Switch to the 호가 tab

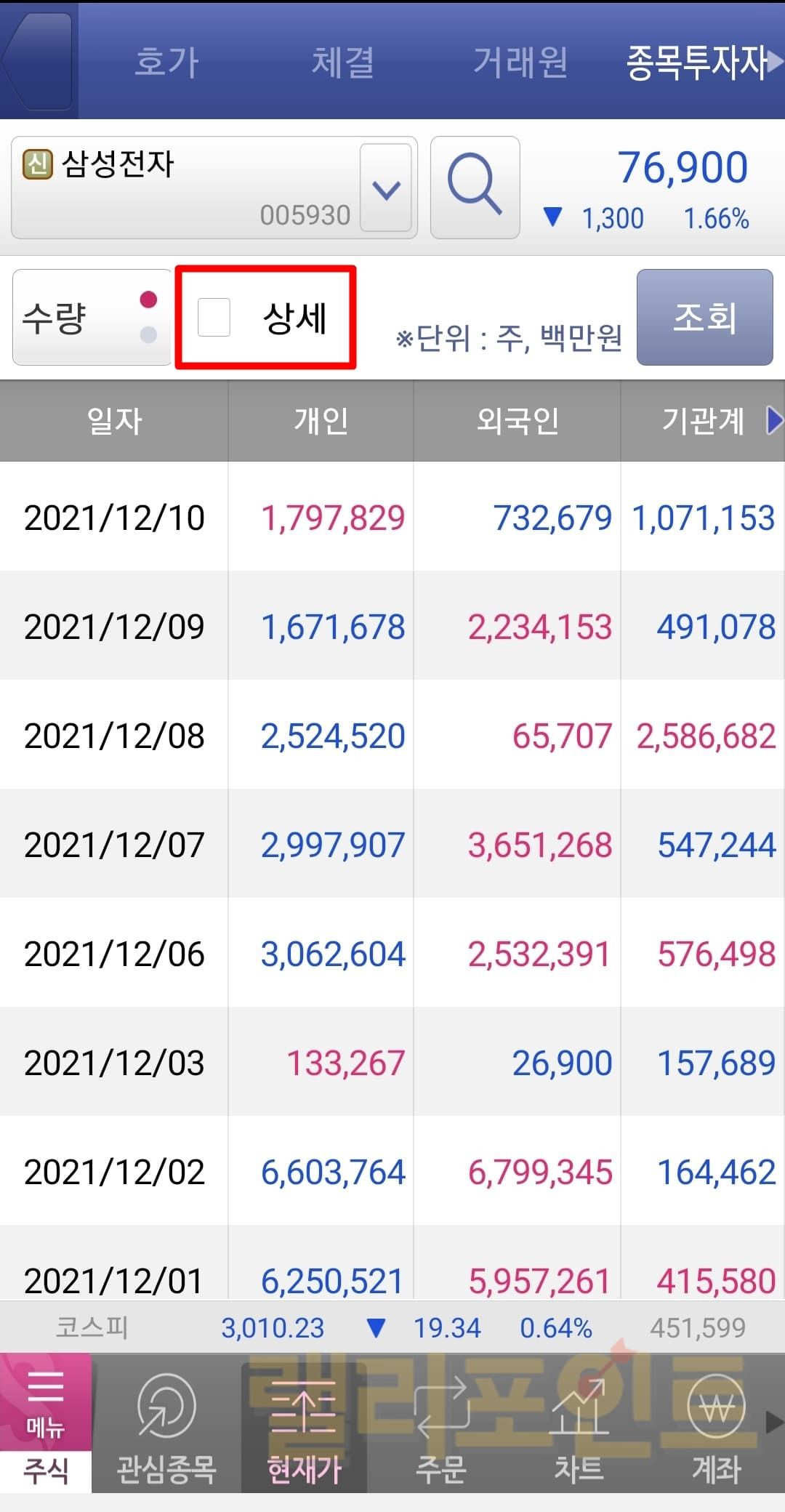(167, 62)
